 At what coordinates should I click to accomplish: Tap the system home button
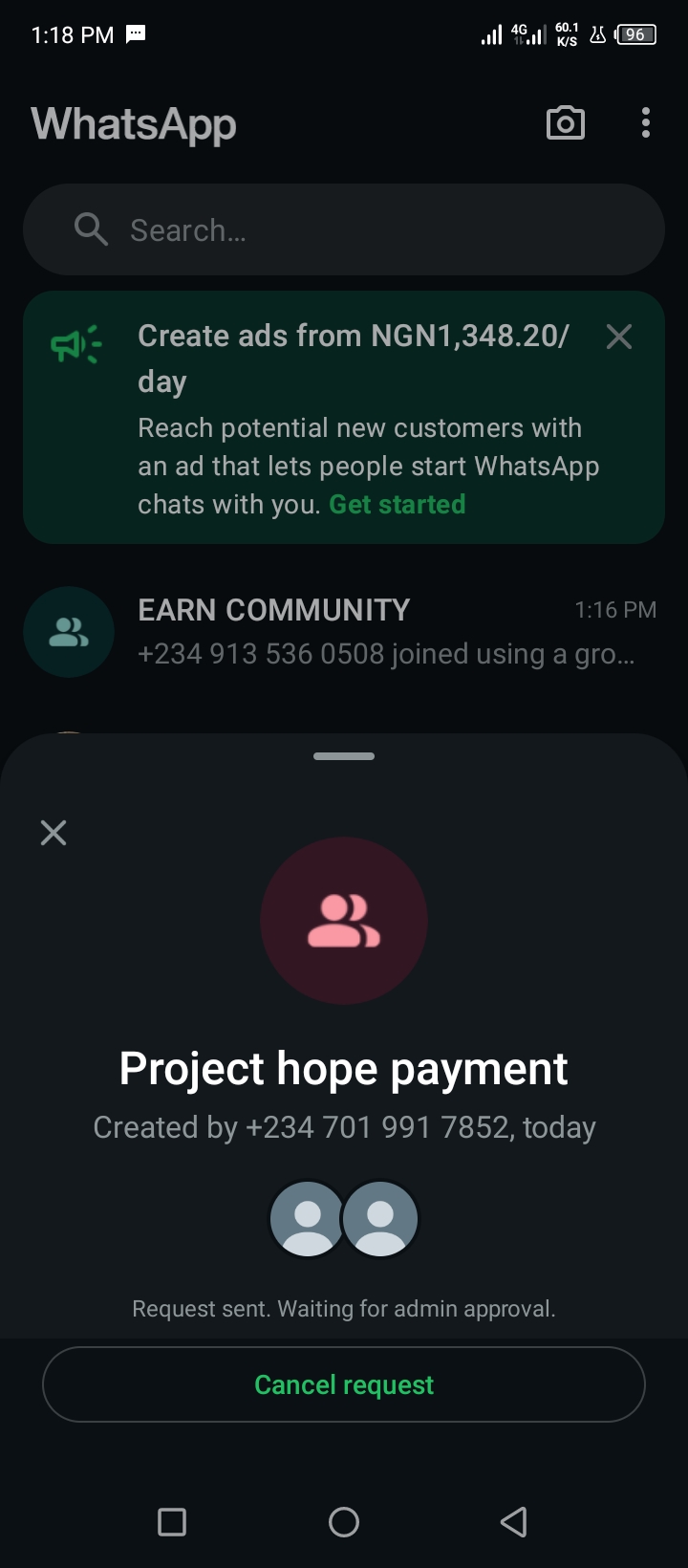pyautogui.click(x=344, y=1521)
